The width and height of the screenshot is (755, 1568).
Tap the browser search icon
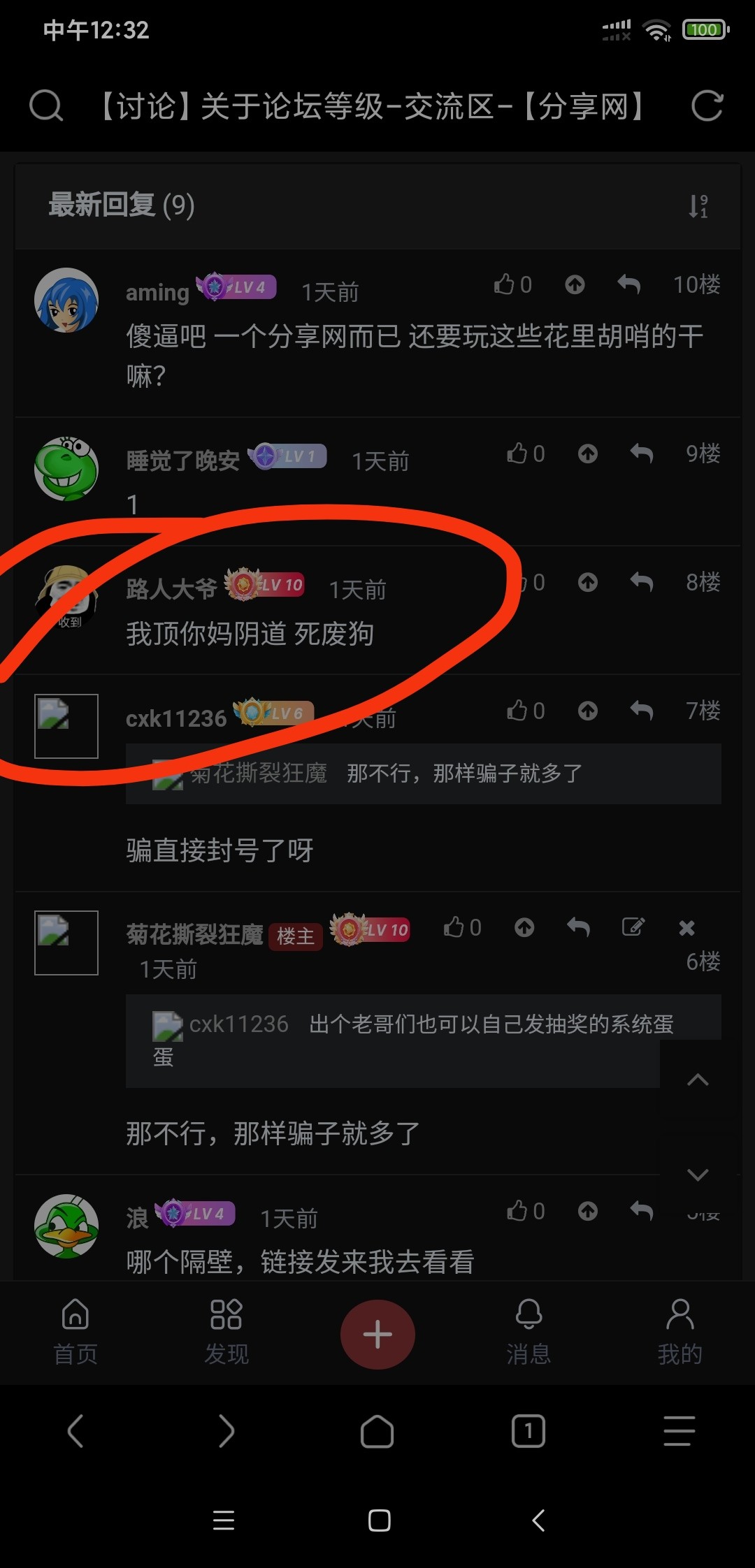46,106
